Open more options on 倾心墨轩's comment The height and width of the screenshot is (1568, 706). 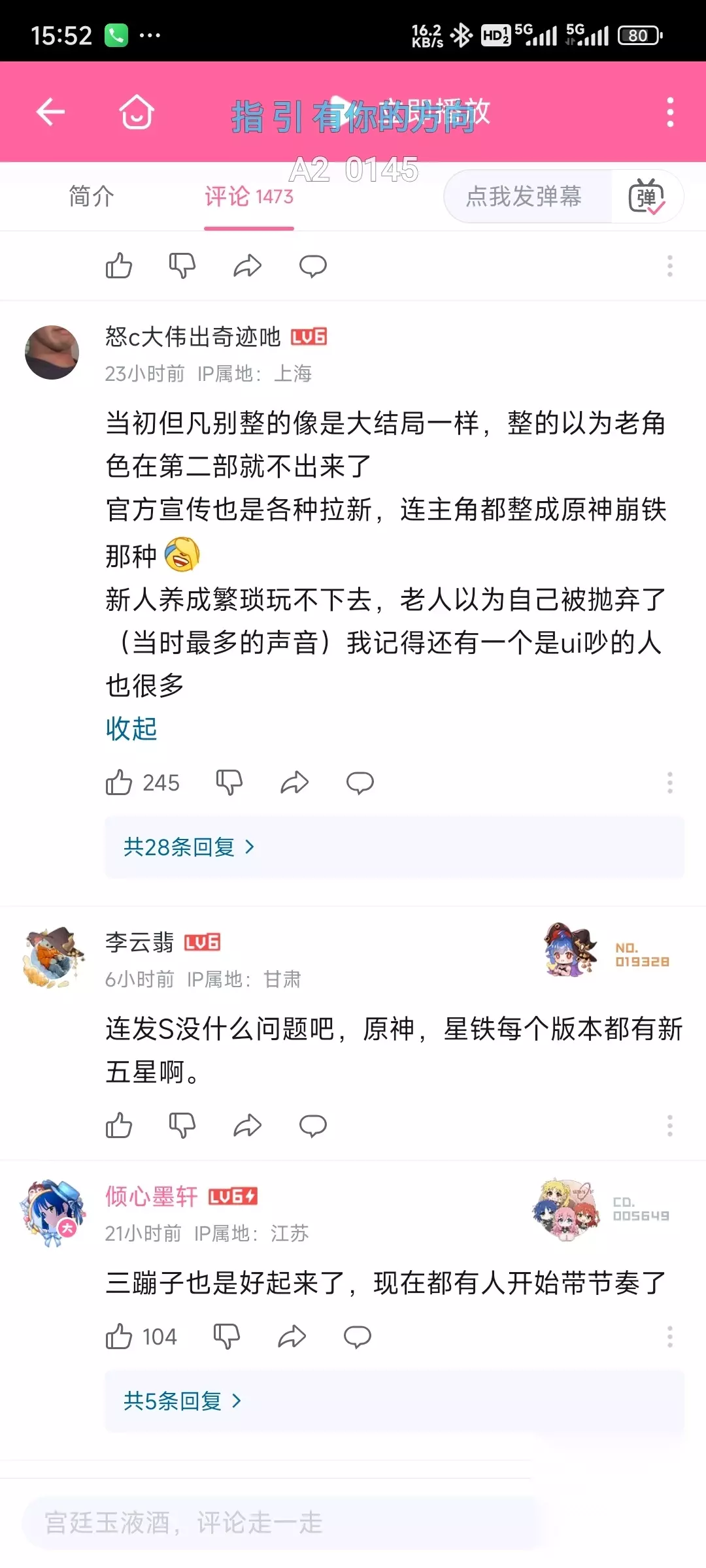click(670, 1336)
